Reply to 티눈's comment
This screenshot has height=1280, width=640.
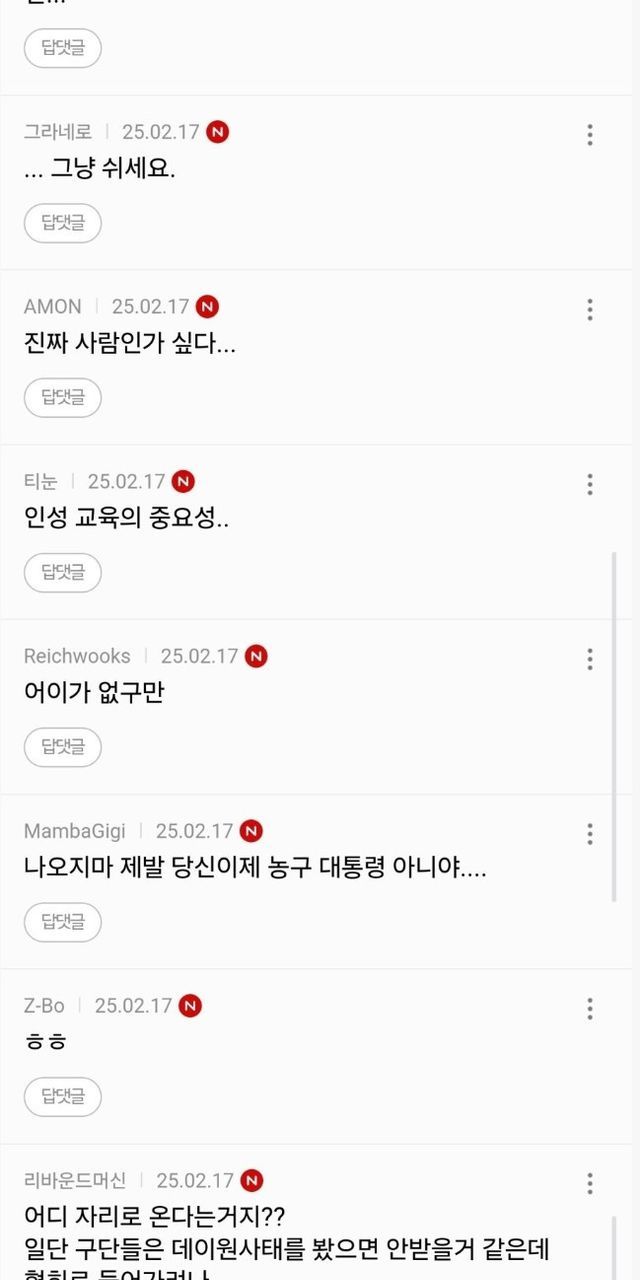(63, 572)
